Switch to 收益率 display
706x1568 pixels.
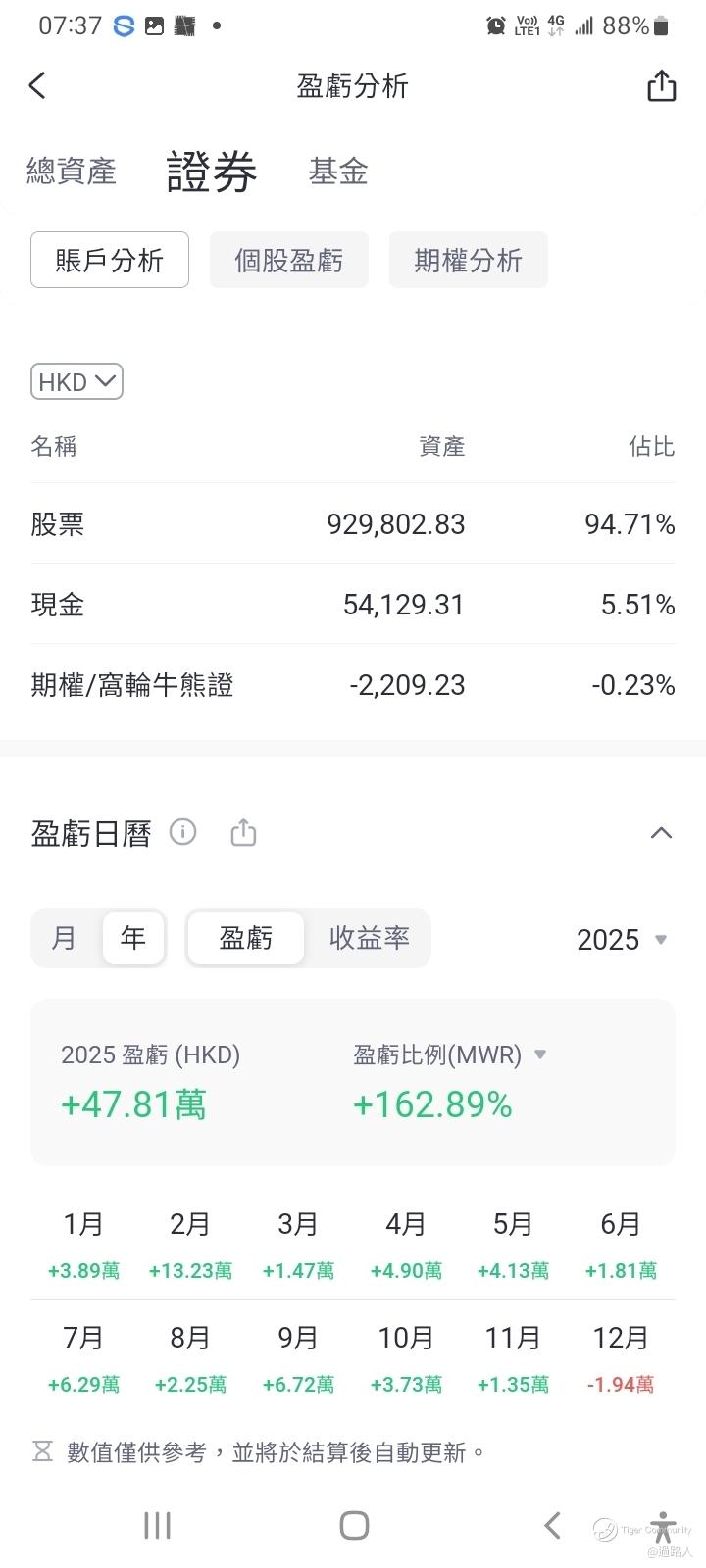tap(369, 938)
